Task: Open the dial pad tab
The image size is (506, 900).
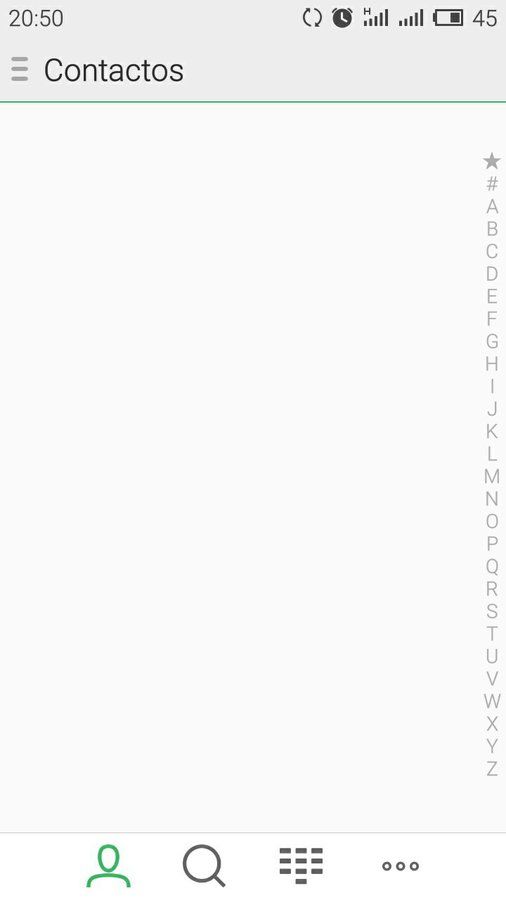Action: (x=301, y=866)
